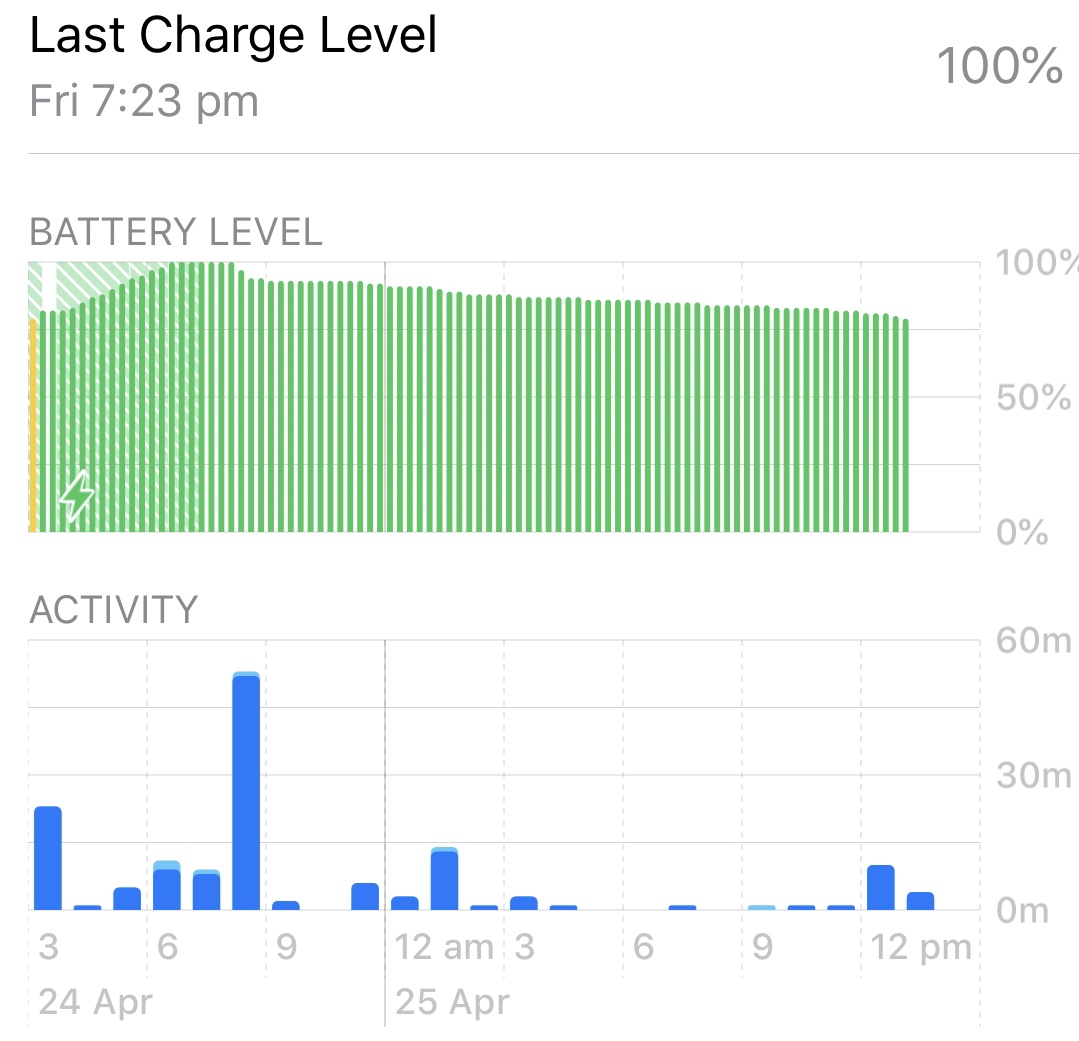
Task: Select the tallest bar in the Activity chart
Action: coord(246,792)
